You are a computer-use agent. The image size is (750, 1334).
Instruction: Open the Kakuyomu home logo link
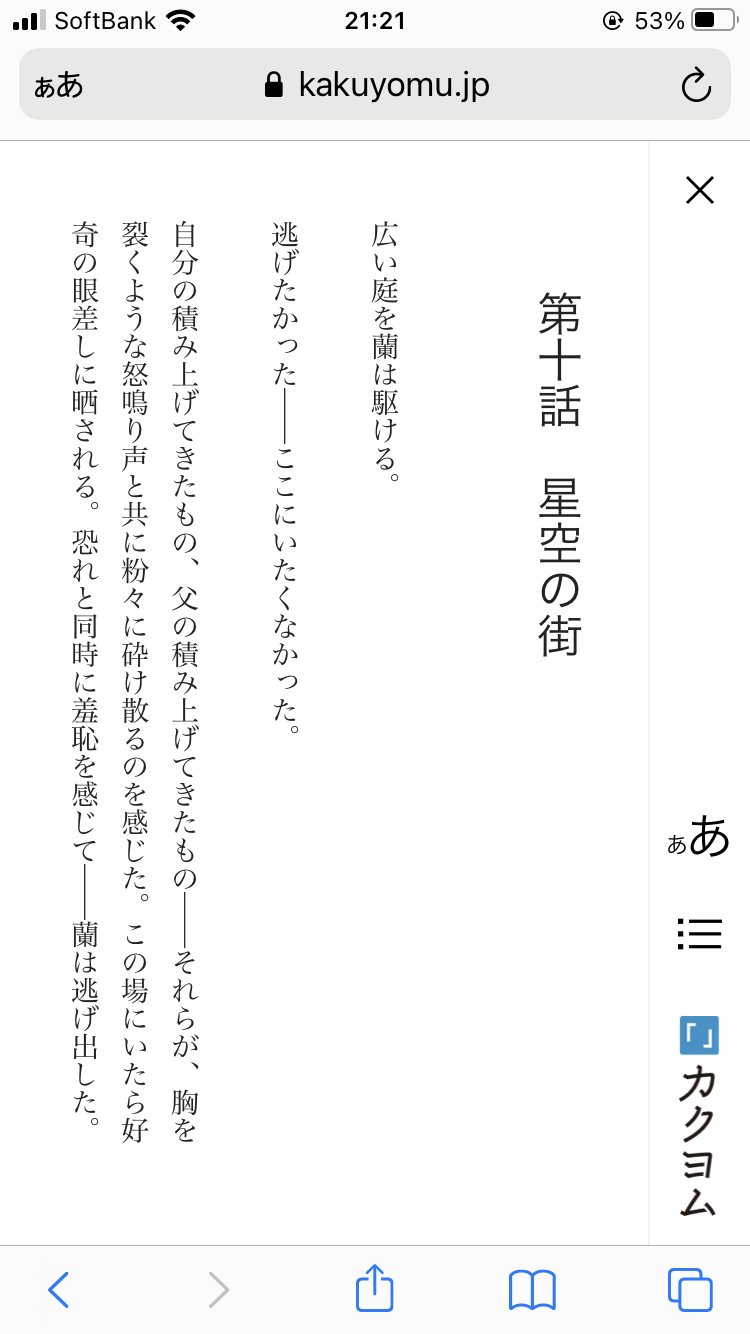[699, 1116]
